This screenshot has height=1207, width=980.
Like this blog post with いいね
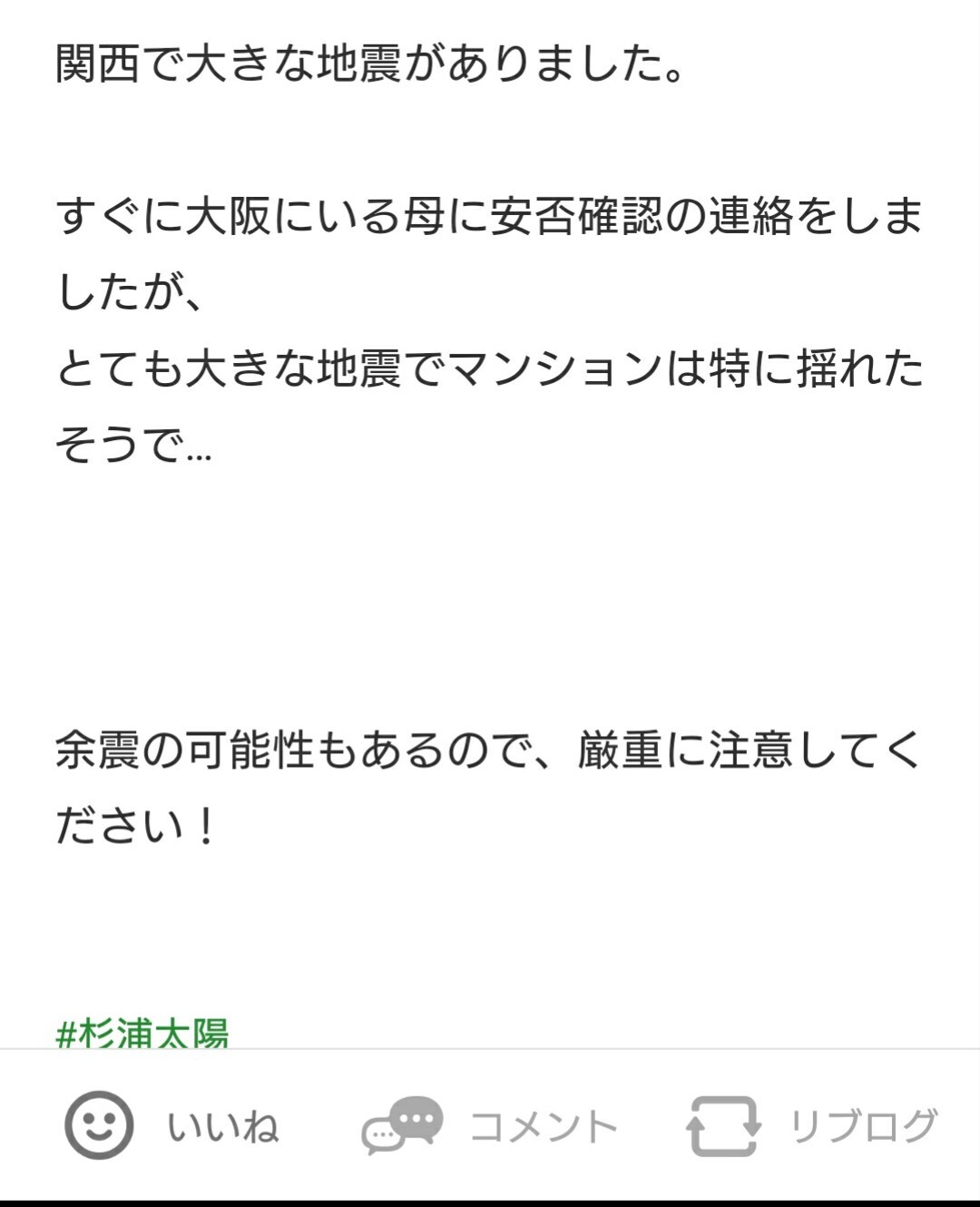coord(171,1126)
